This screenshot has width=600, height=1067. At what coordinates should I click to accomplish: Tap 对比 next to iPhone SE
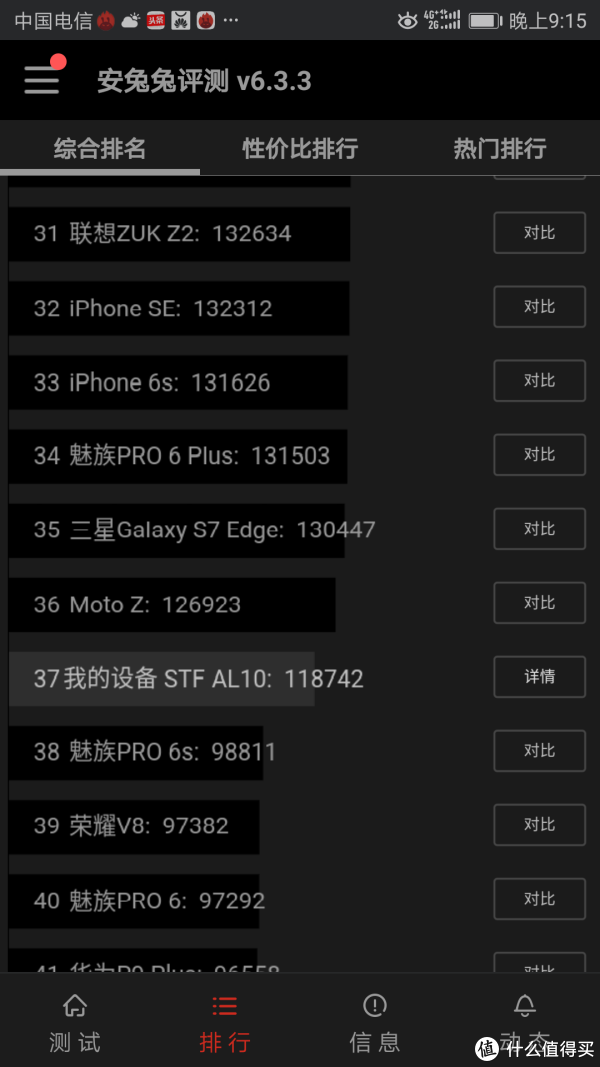539,307
